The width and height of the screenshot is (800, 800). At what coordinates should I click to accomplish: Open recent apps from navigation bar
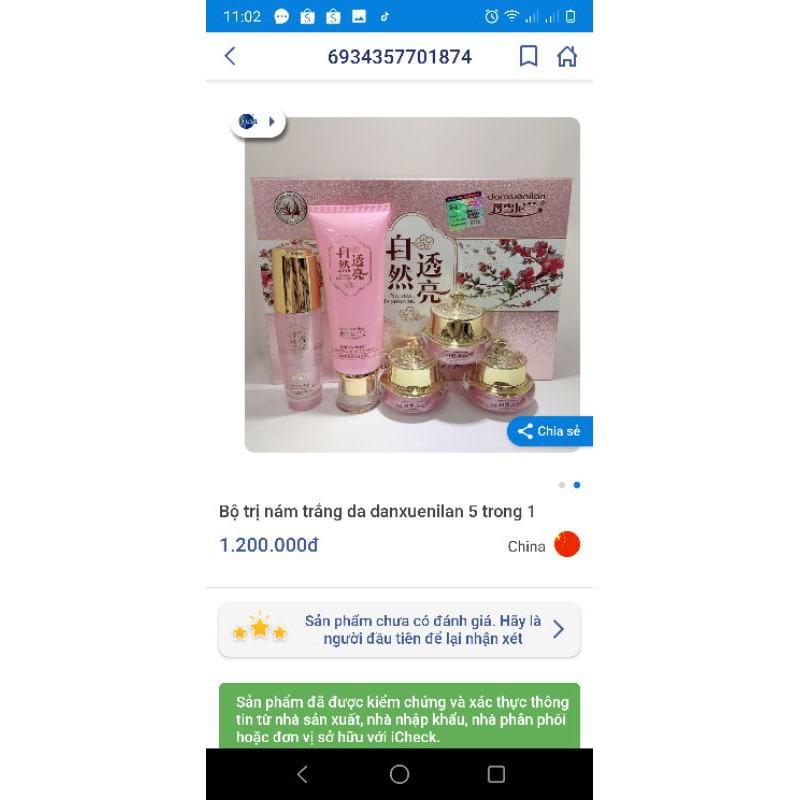coord(496,774)
